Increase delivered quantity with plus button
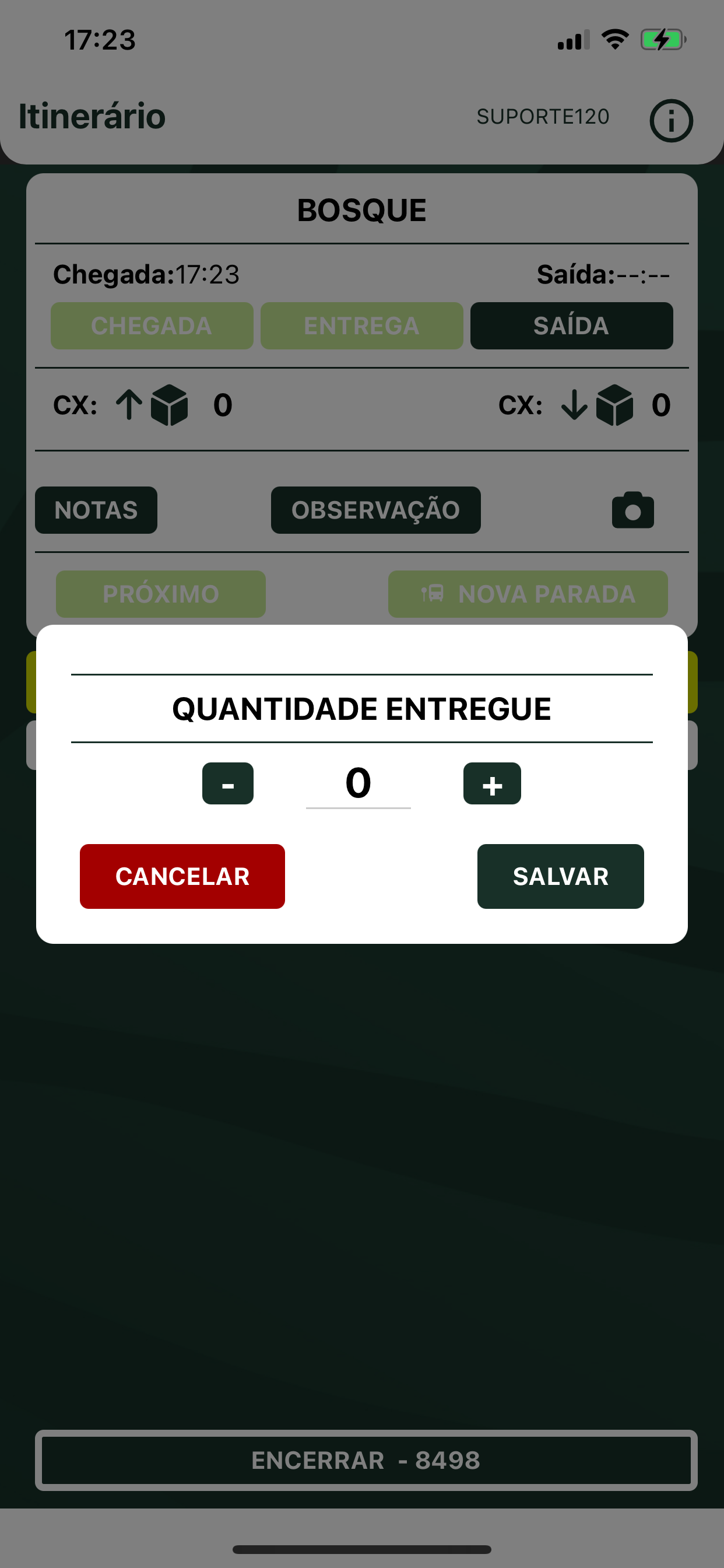Image resolution: width=724 pixels, height=1568 pixels. (491, 783)
